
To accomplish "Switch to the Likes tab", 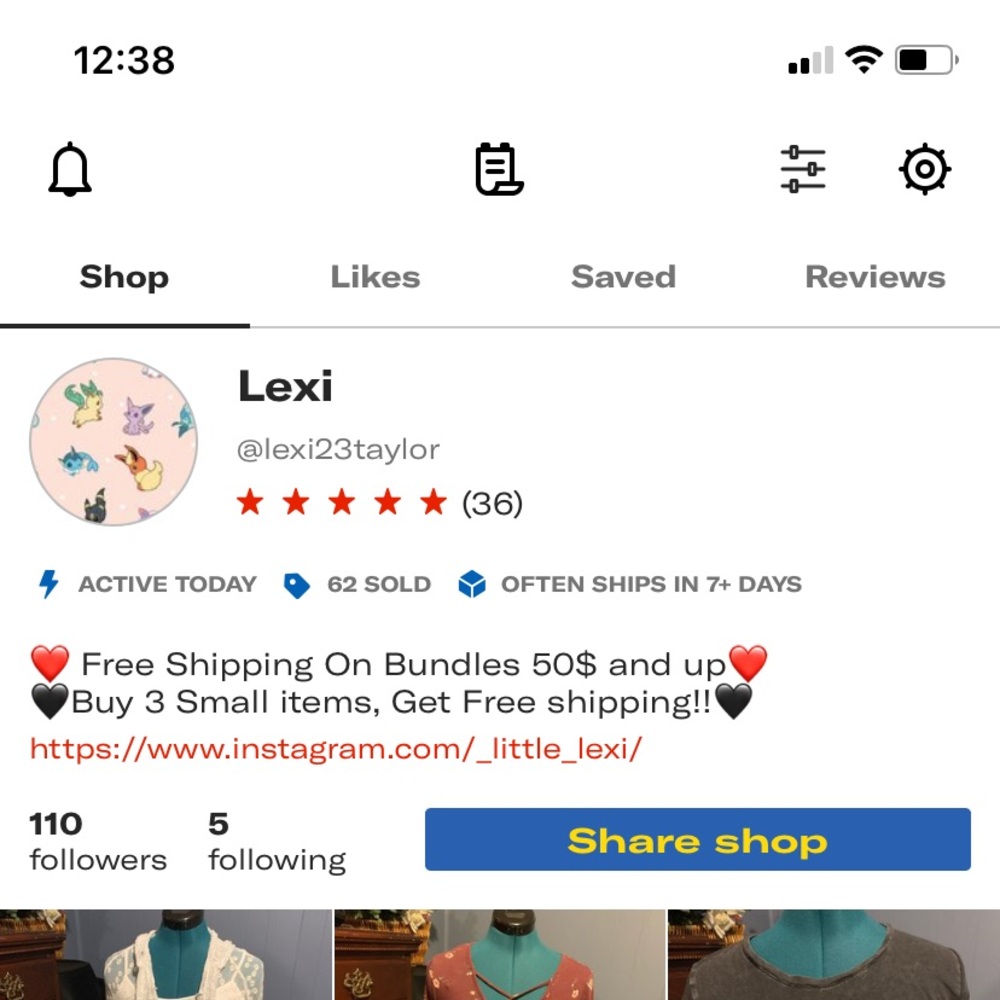I will coord(375,277).
